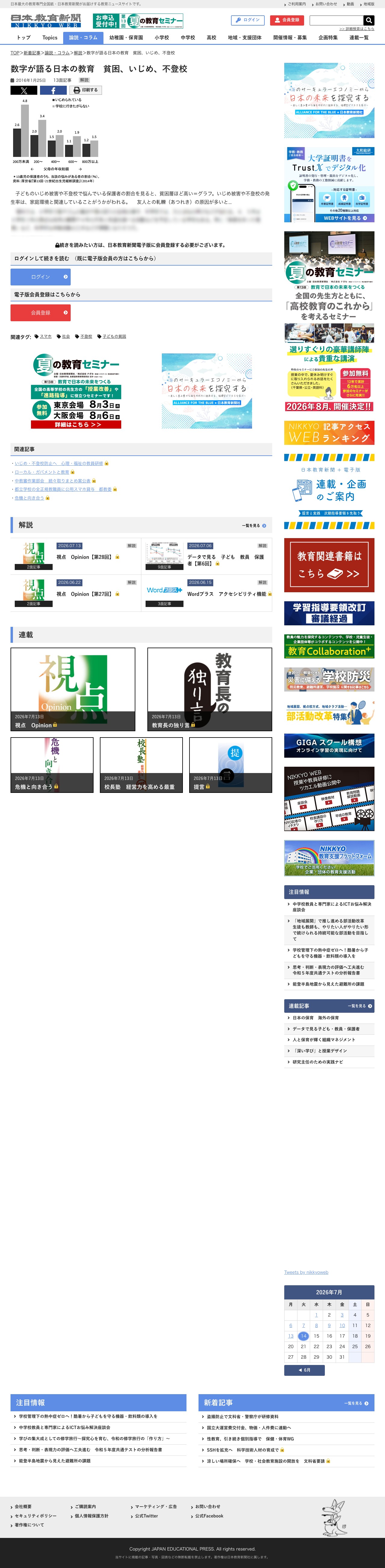Open the Topics navigation tab

50,38
